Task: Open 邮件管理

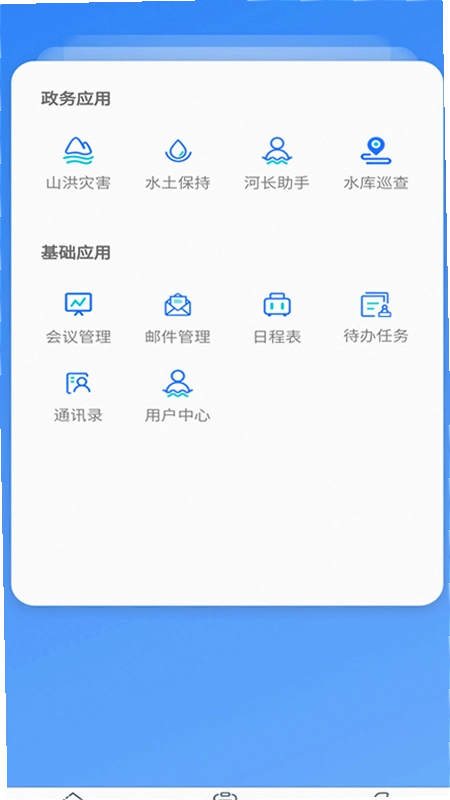Action: coord(178,318)
